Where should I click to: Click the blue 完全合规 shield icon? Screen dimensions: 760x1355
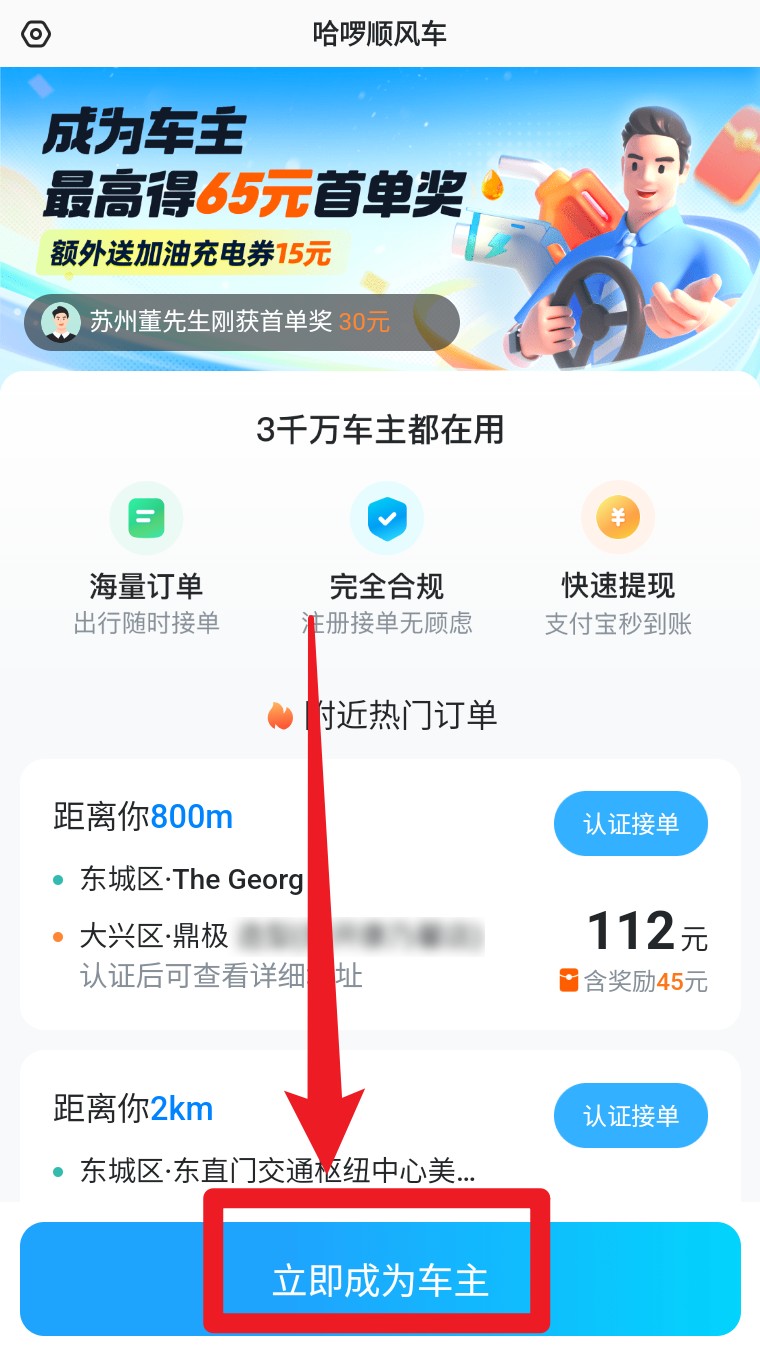[387, 517]
